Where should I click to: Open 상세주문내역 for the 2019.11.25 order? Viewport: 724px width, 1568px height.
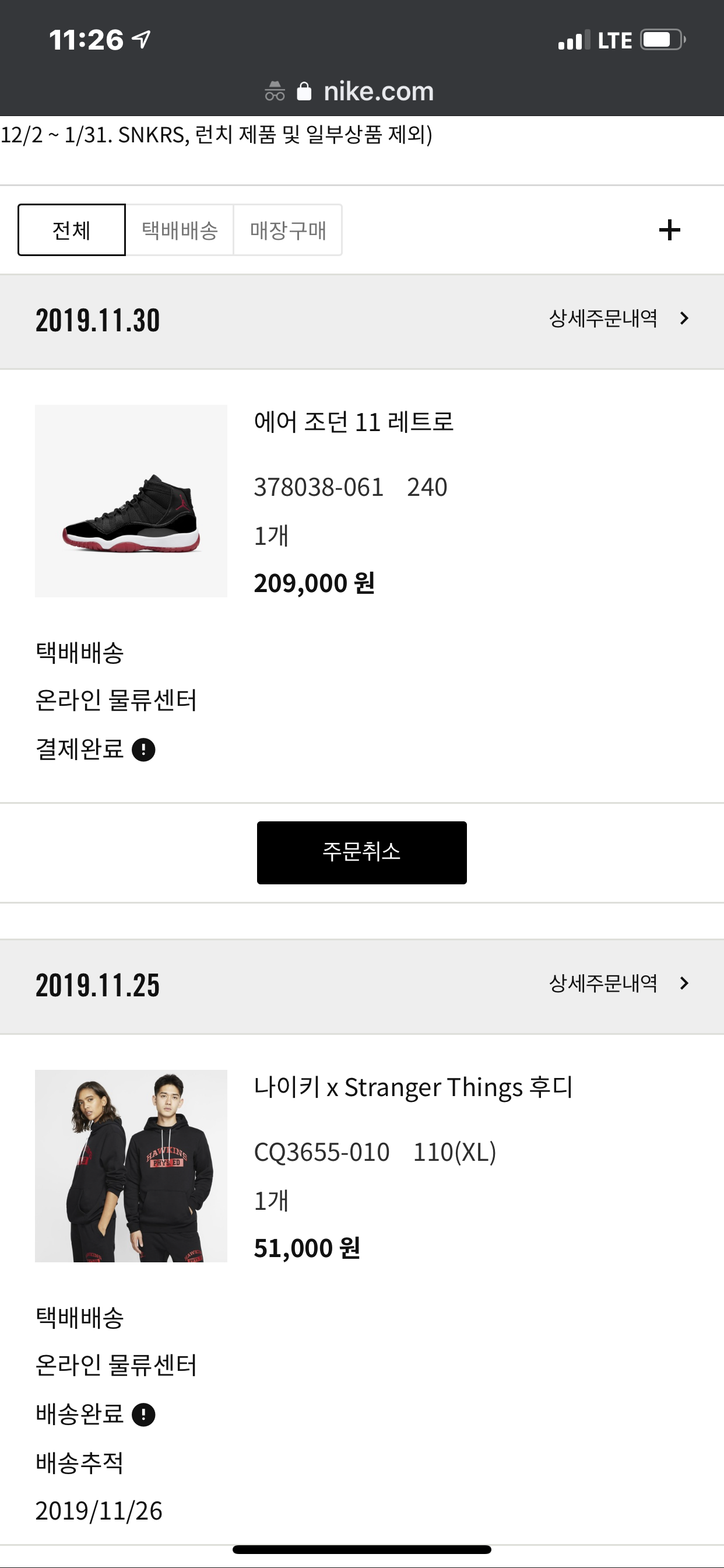[x=618, y=983]
